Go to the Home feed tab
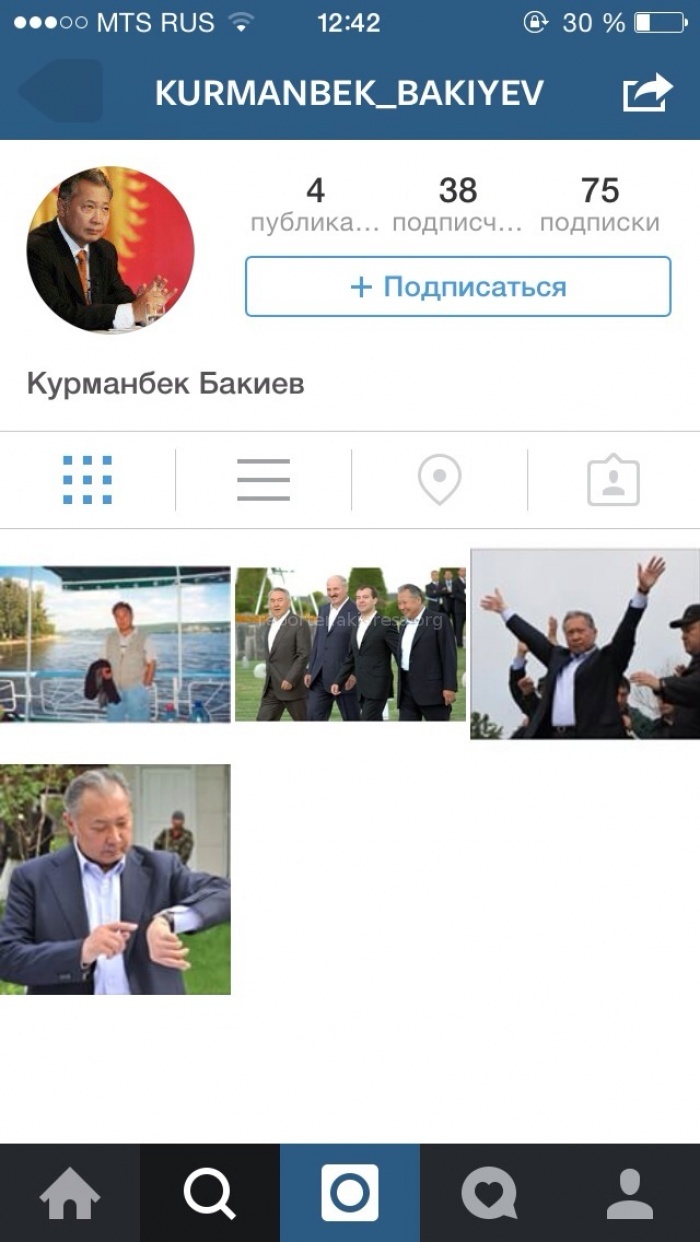The width and height of the screenshot is (700, 1242). [x=70, y=1193]
